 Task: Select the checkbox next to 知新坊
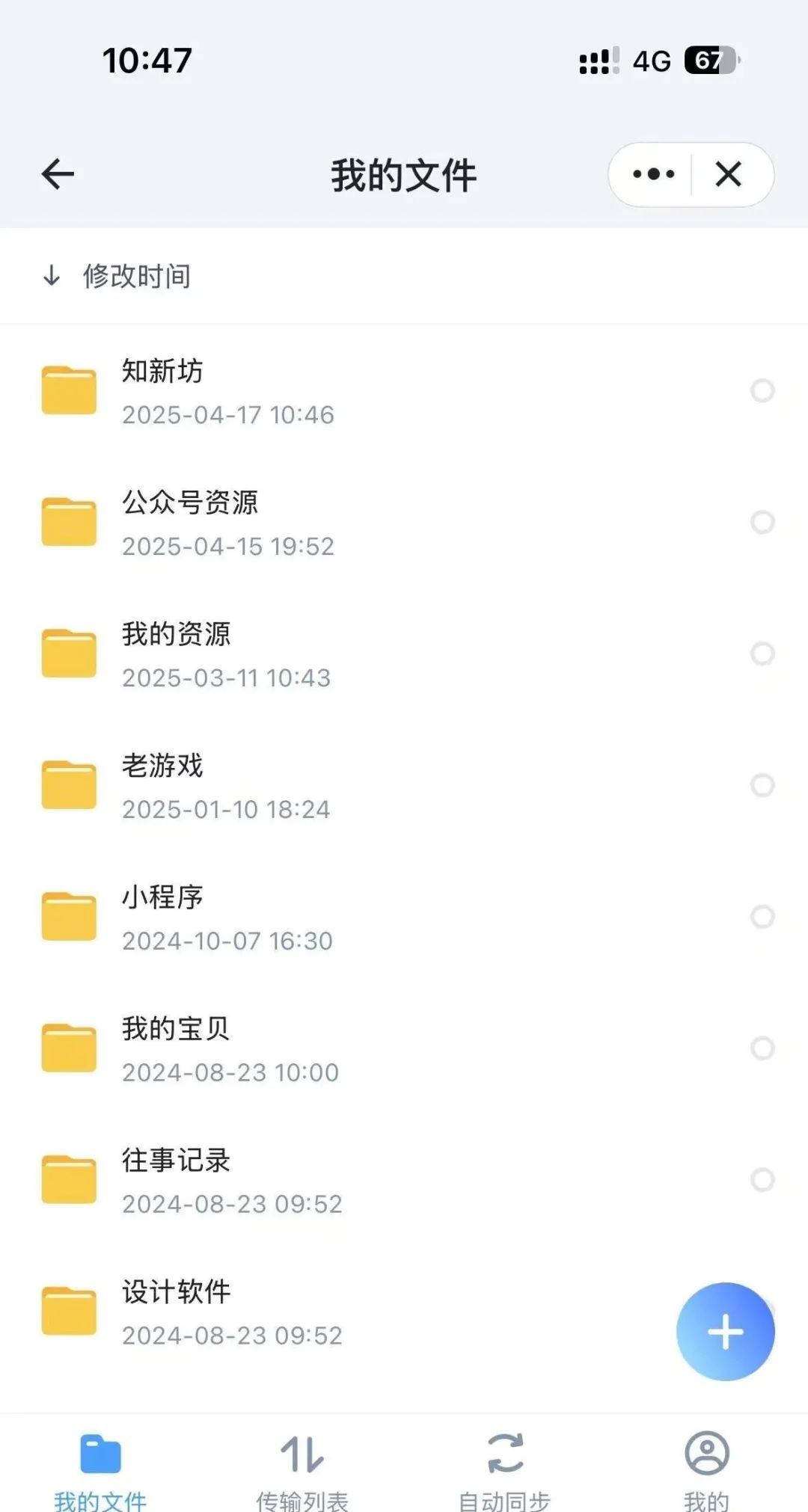tap(763, 390)
